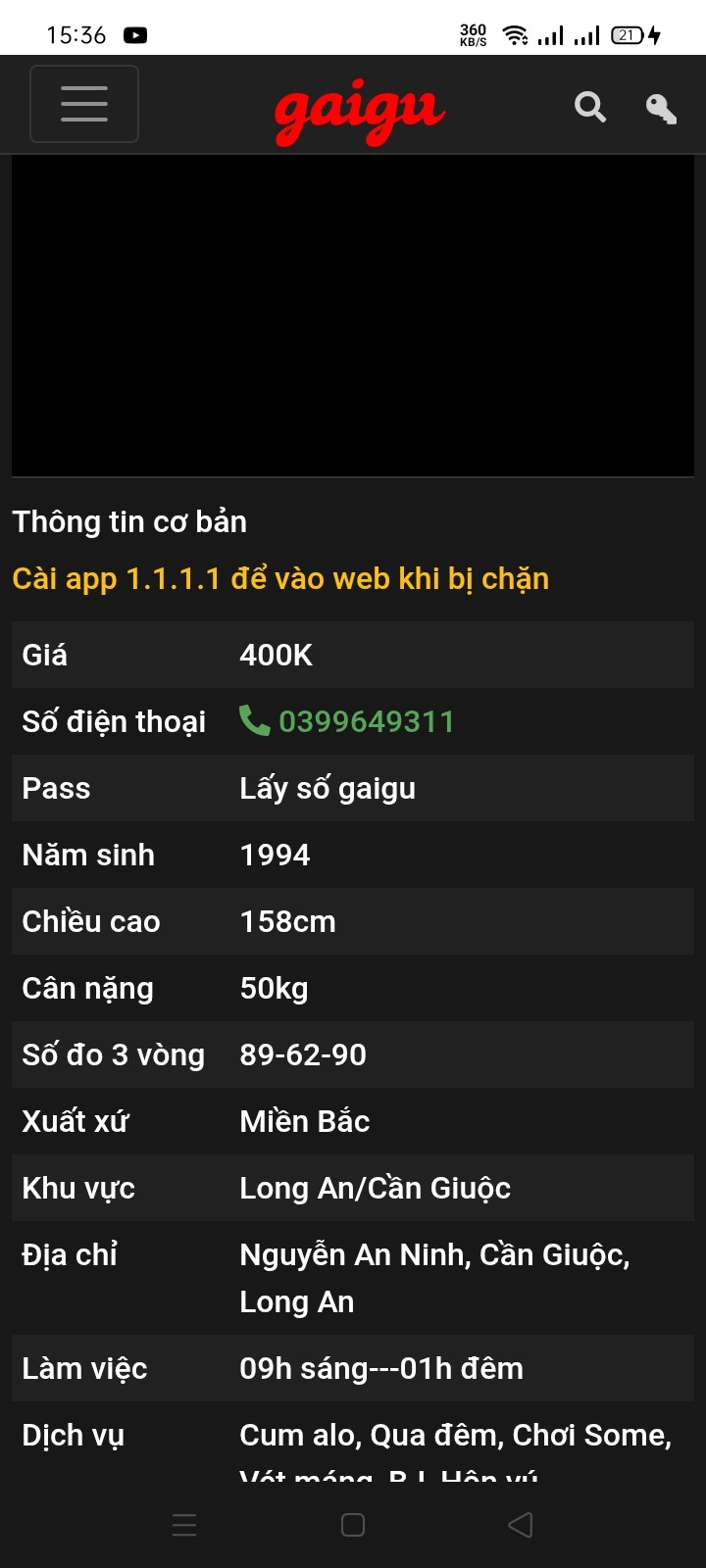Tap the key login icon

(662, 108)
